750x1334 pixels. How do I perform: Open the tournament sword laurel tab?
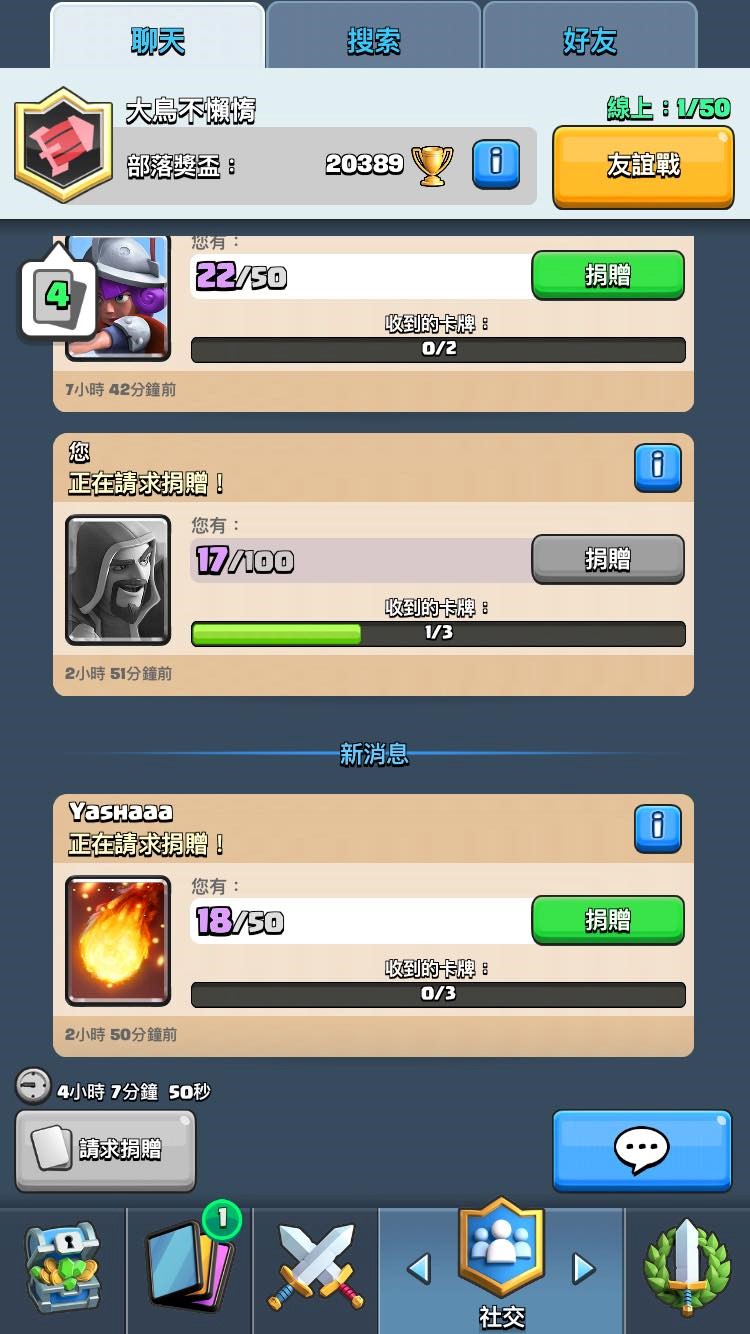tap(688, 1268)
